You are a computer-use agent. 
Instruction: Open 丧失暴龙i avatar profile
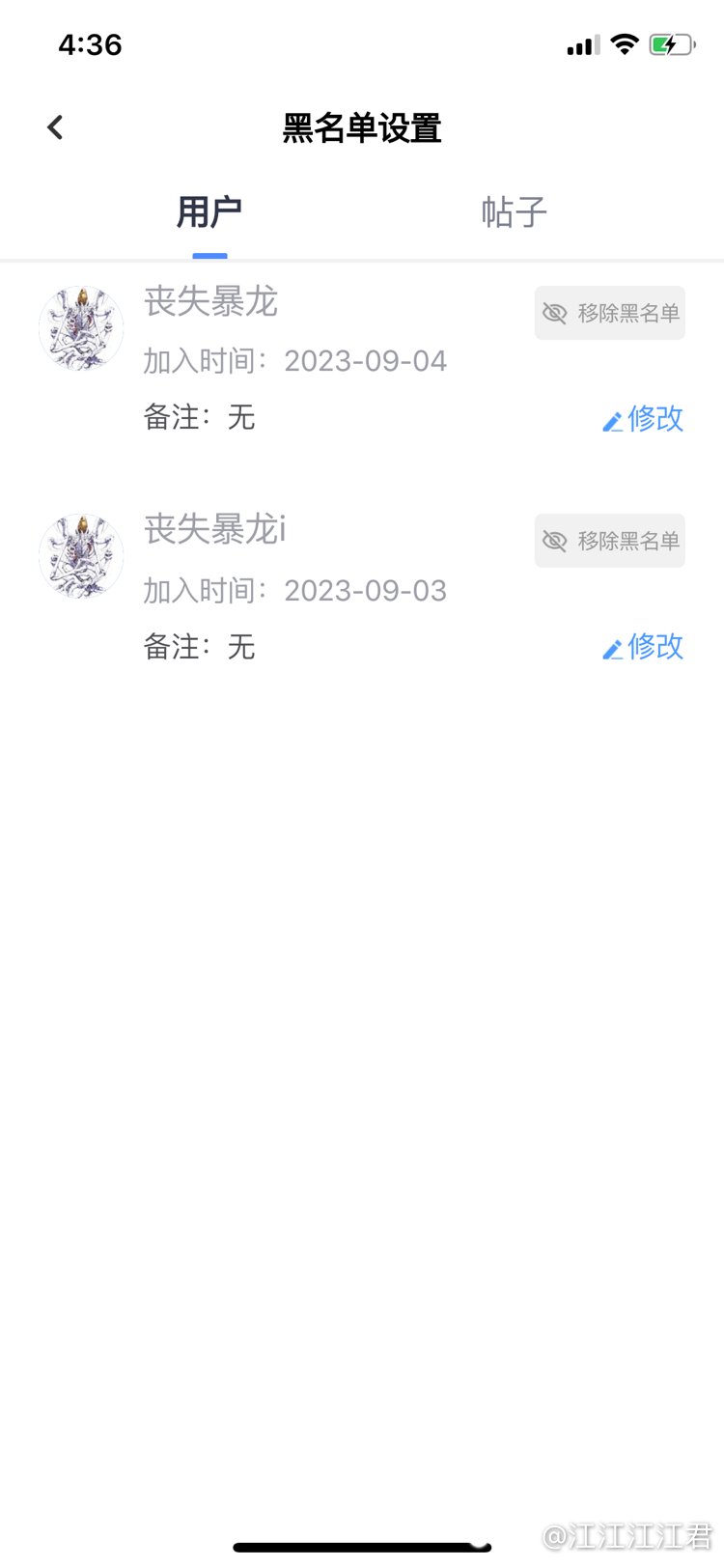tap(81, 556)
